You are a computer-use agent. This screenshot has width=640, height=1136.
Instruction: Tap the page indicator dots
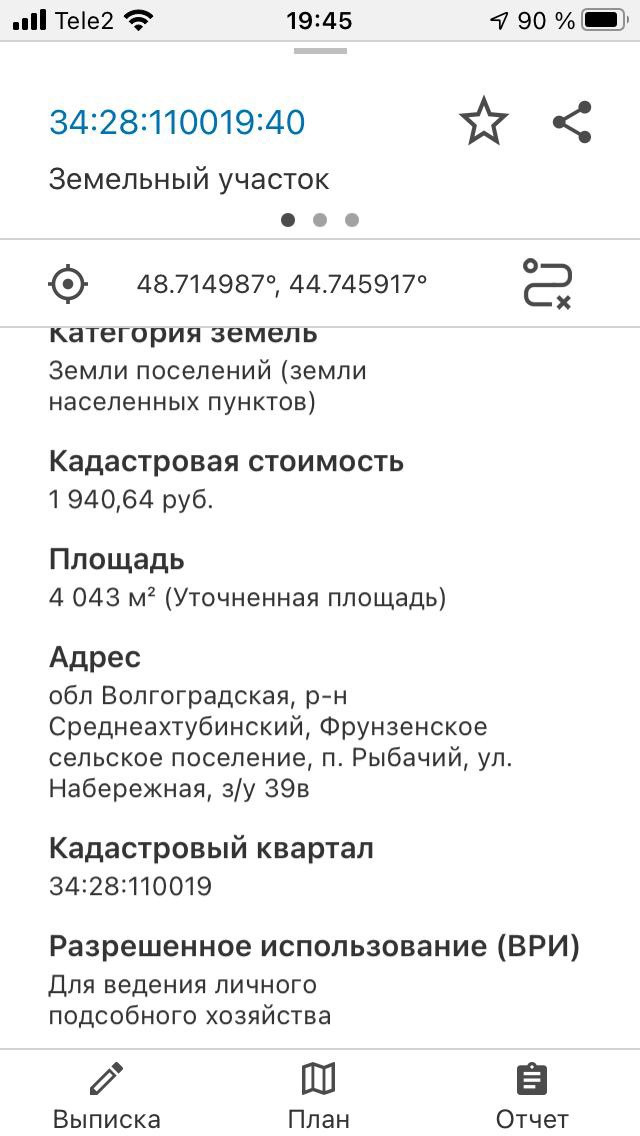point(320,220)
